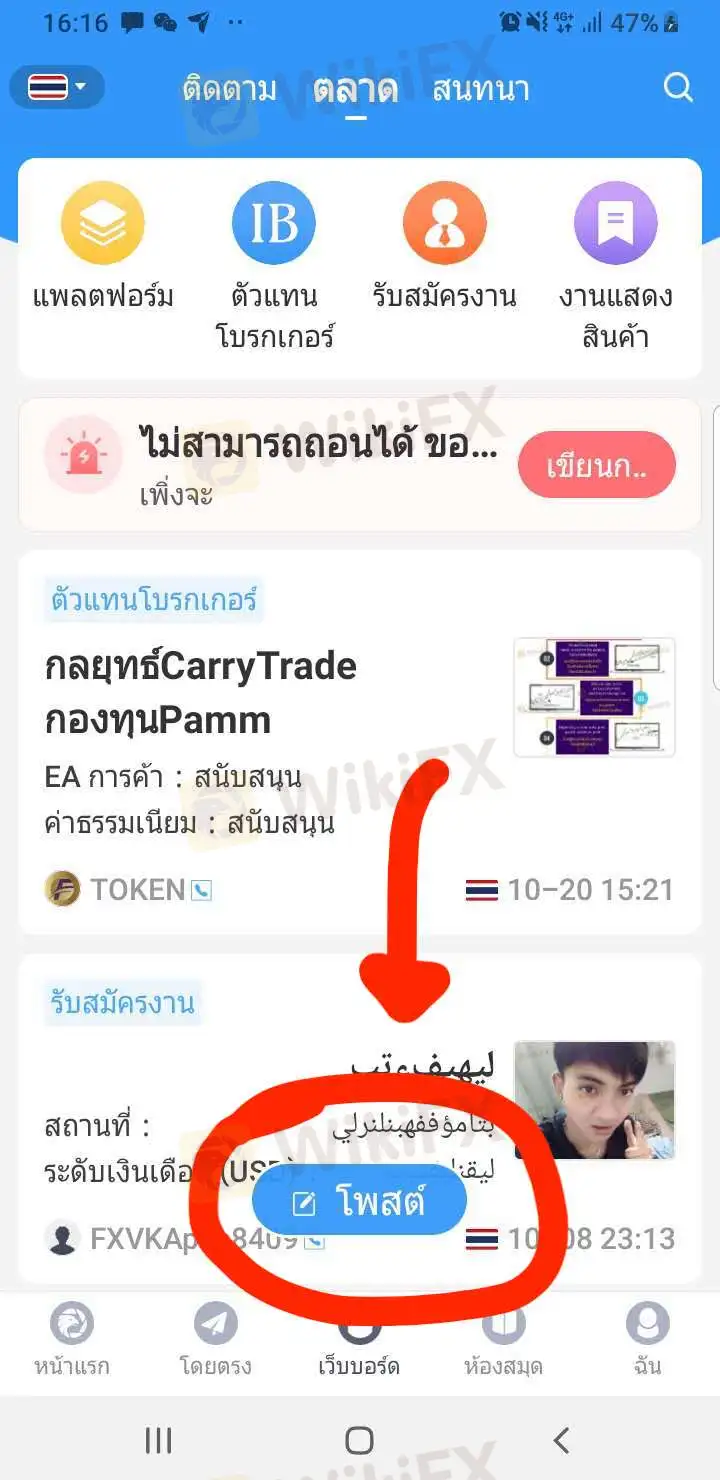Tap the system home button
720x1480 pixels.
tap(359, 1440)
